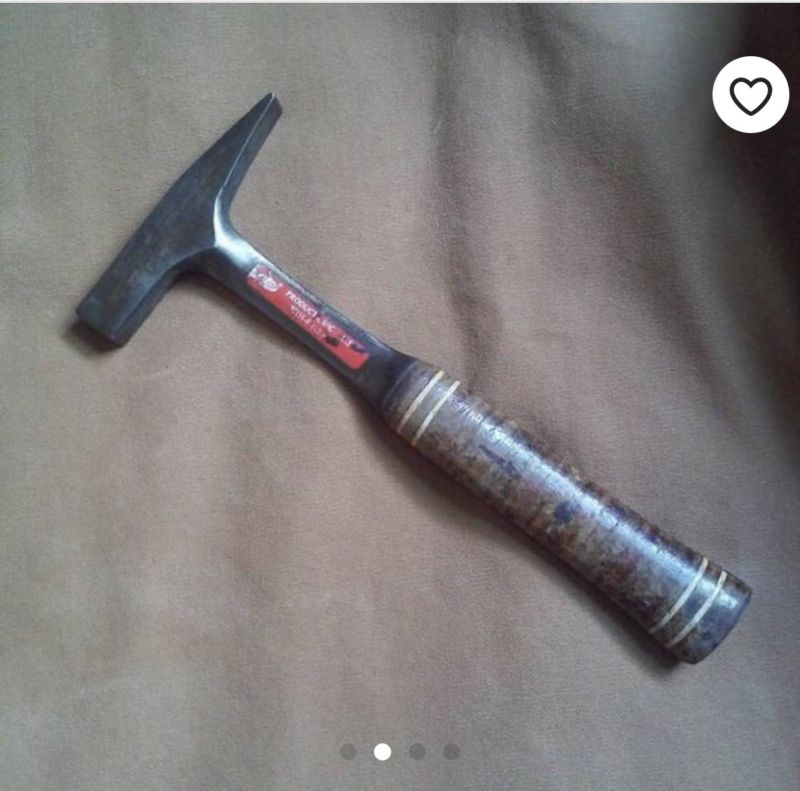Jump to the fourth photo dot
This screenshot has height=791, width=800.
[x=452, y=751]
